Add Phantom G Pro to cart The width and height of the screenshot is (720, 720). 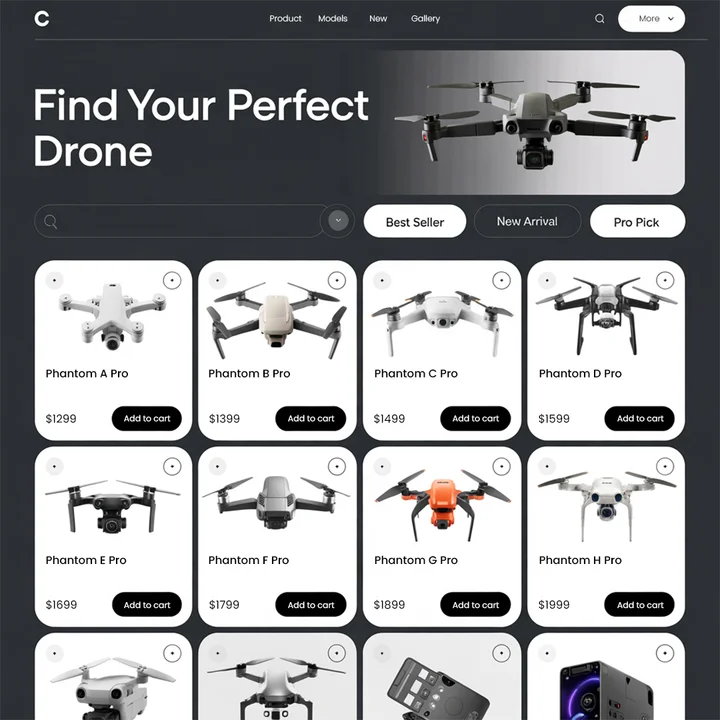(x=475, y=604)
